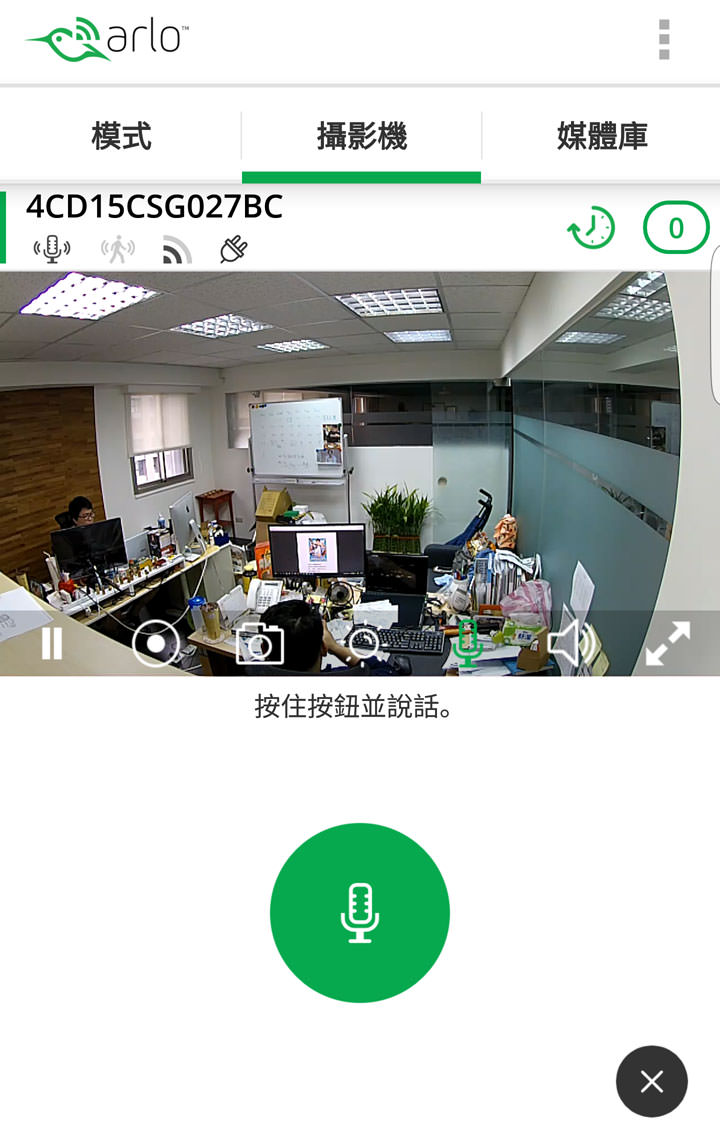Mute the camera speaker audio
Image resolution: width=720 pixels, height=1134 pixels.
point(572,643)
